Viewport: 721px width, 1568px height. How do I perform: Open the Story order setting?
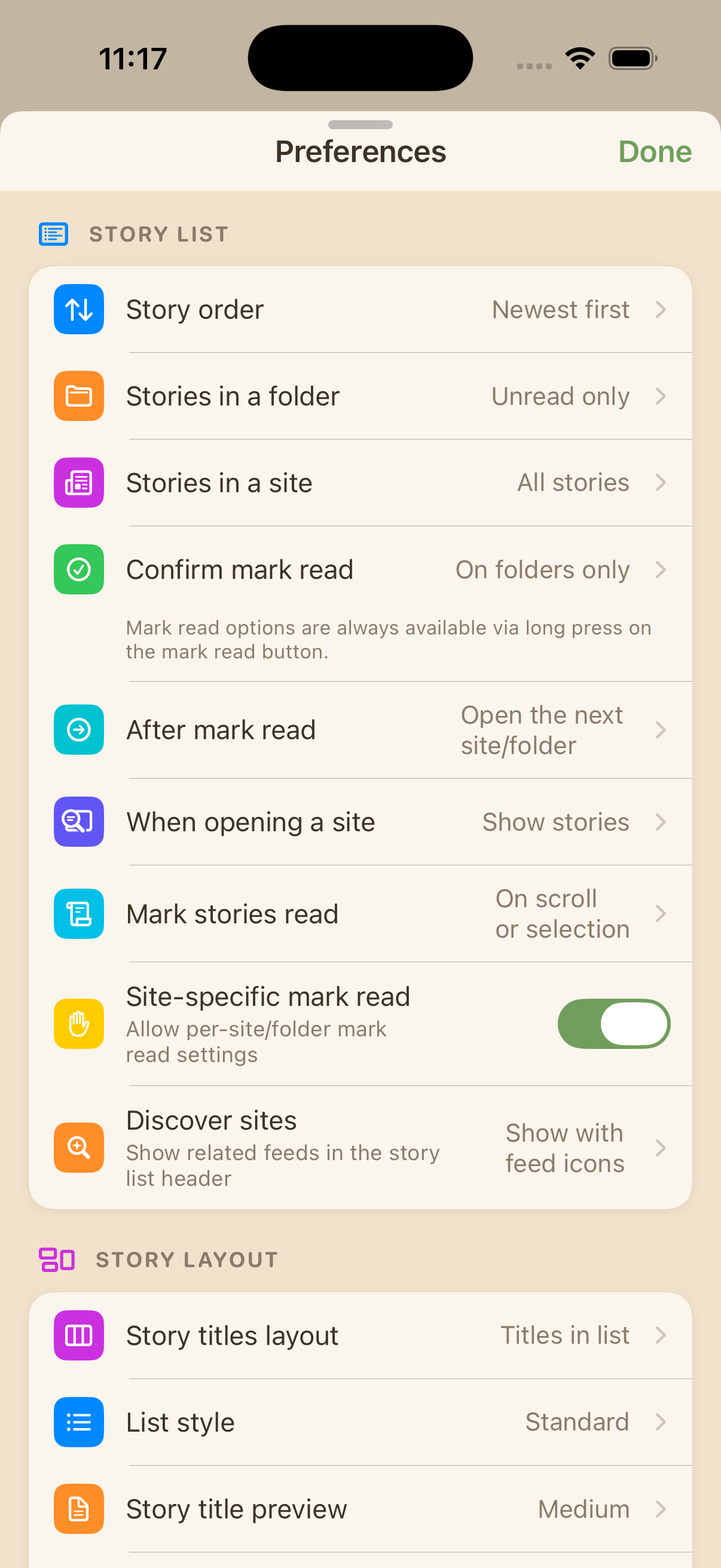(x=360, y=310)
